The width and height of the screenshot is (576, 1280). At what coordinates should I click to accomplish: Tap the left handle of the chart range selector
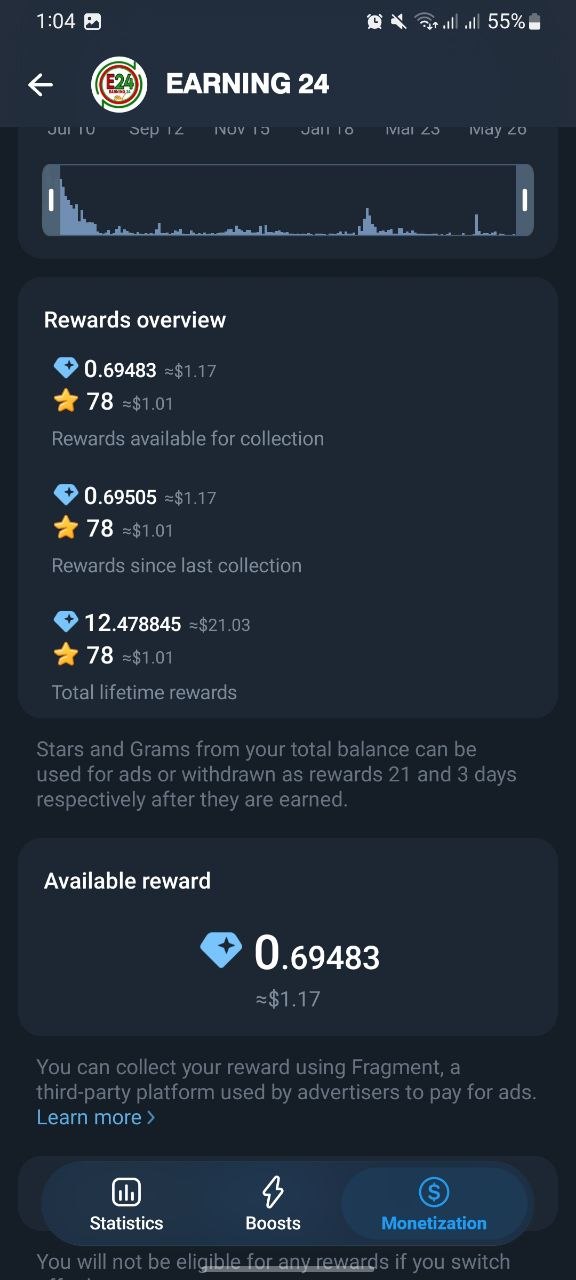click(x=51, y=200)
